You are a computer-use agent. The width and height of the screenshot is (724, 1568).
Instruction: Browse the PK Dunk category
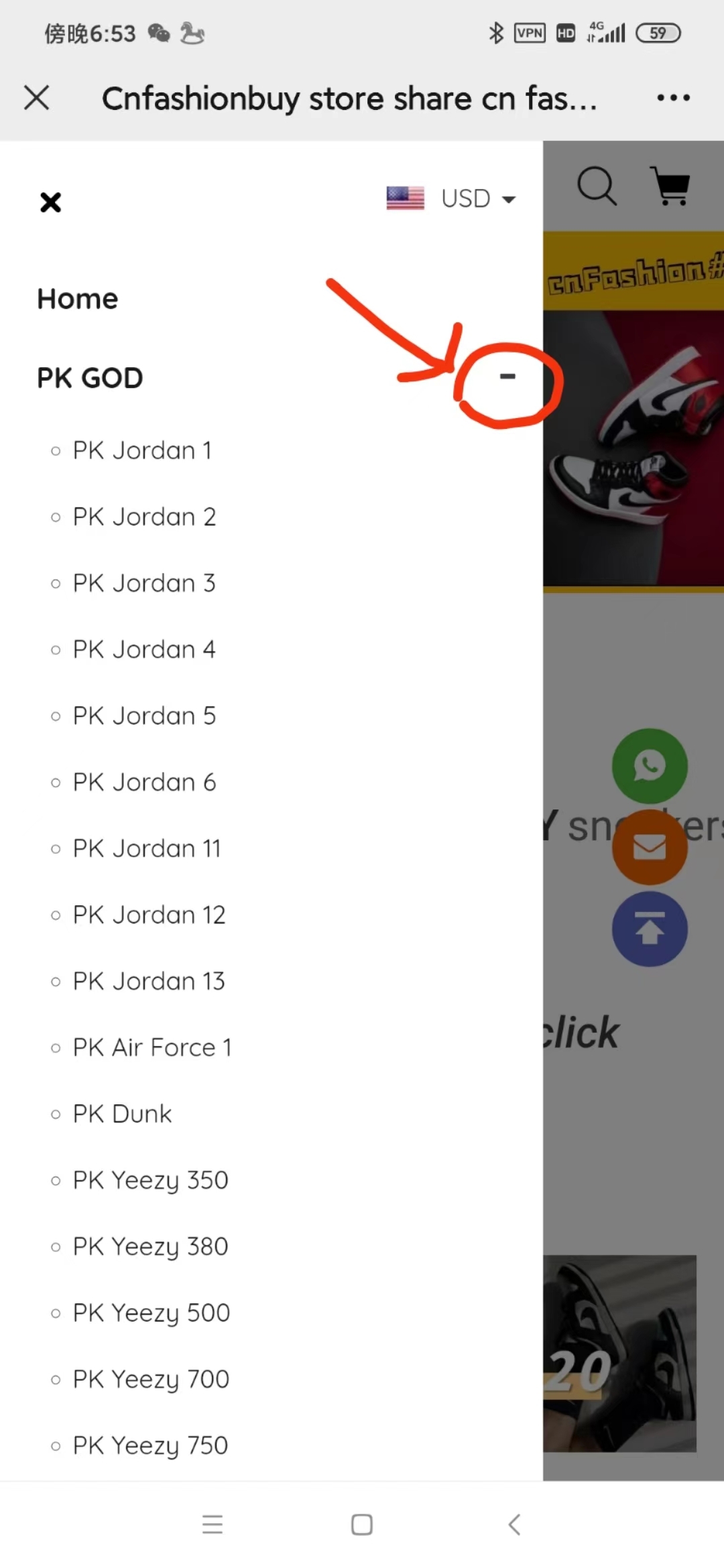(x=122, y=1114)
